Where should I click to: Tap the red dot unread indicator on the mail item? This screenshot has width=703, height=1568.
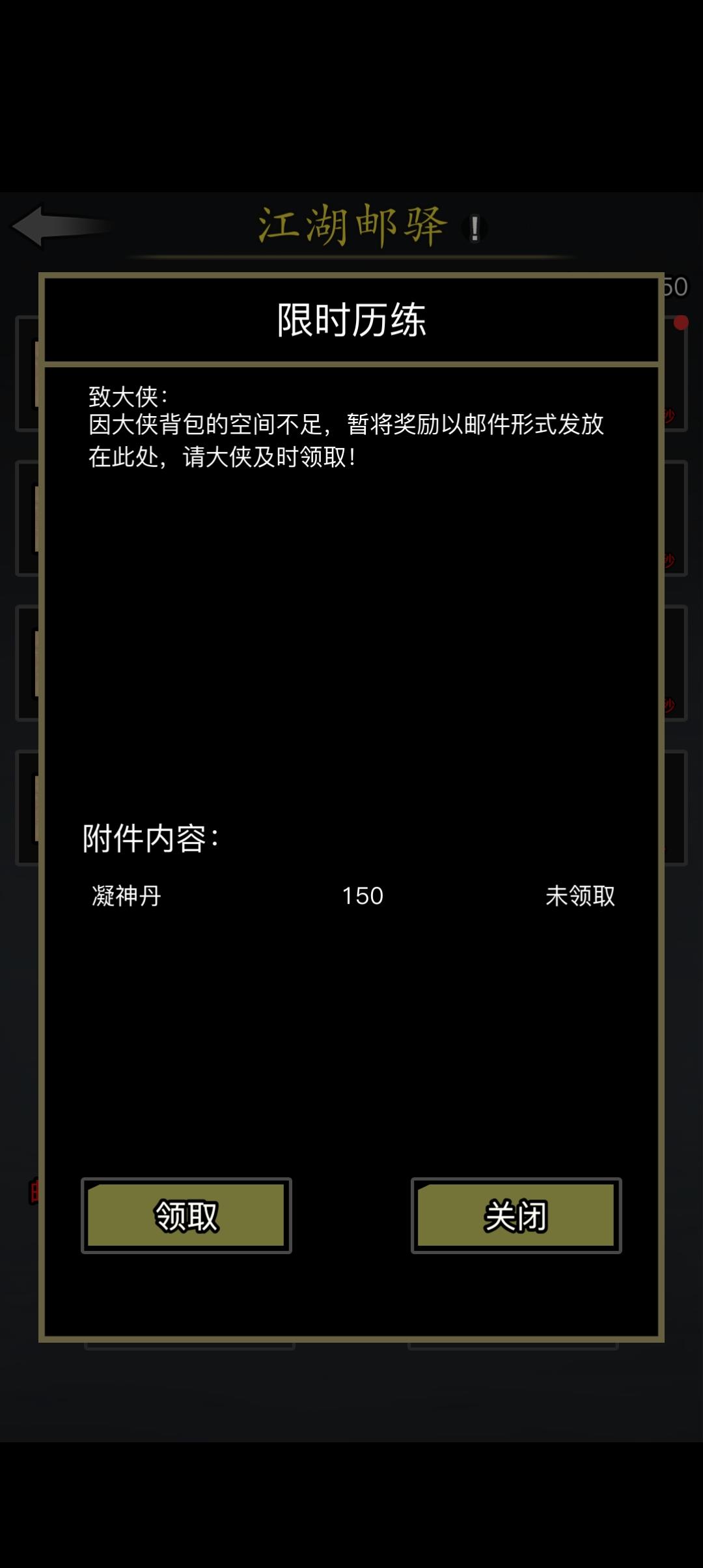click(x=682, y=322)
